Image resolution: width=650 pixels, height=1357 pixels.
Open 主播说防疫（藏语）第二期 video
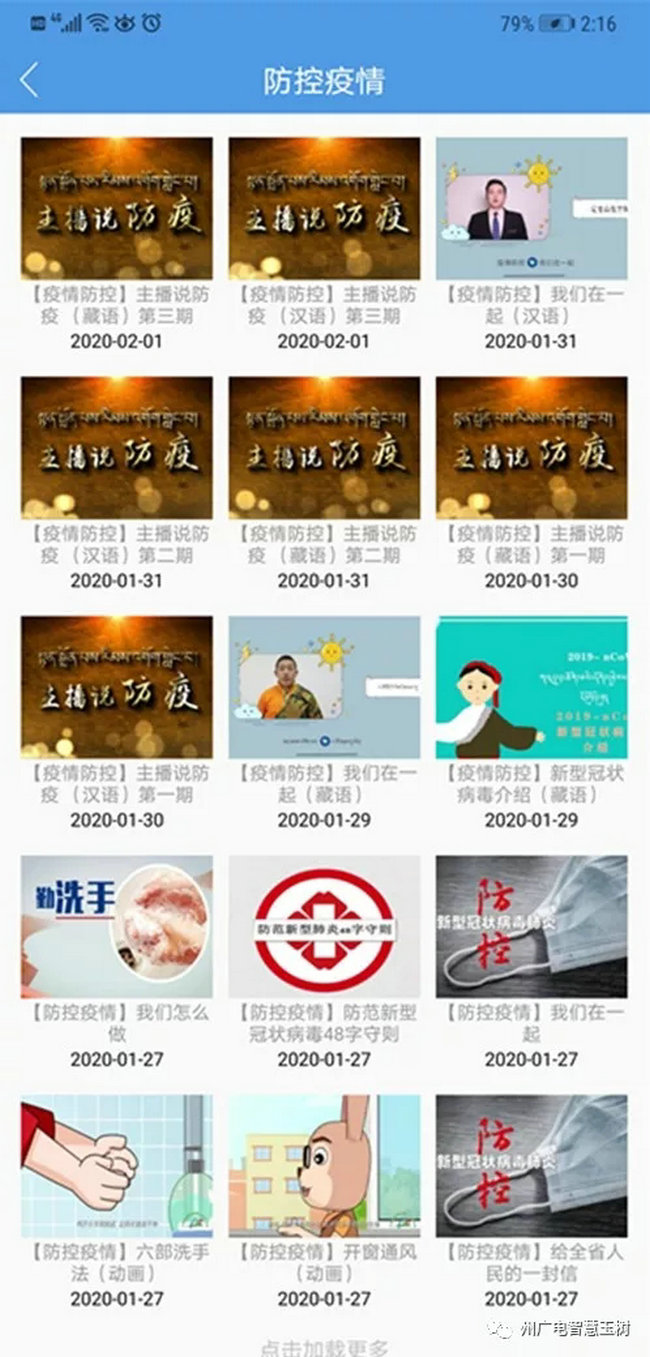324,447
